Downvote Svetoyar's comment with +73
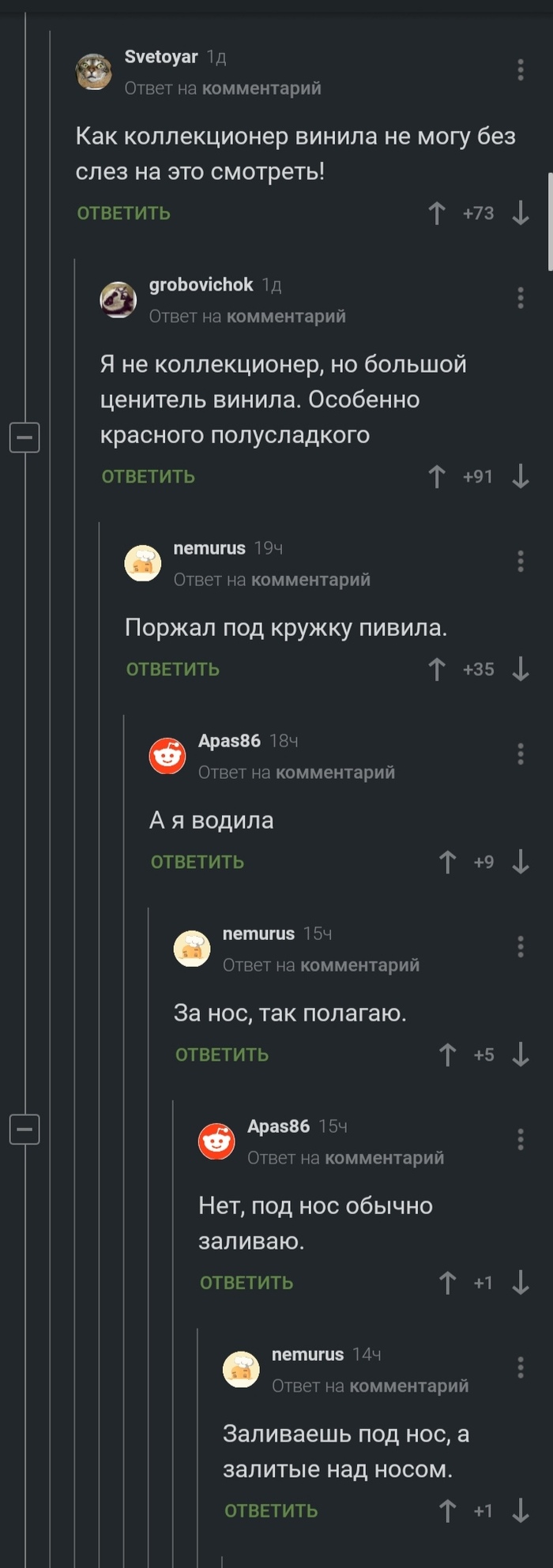This screenshot has width=553, height=1568. point(521,213)
